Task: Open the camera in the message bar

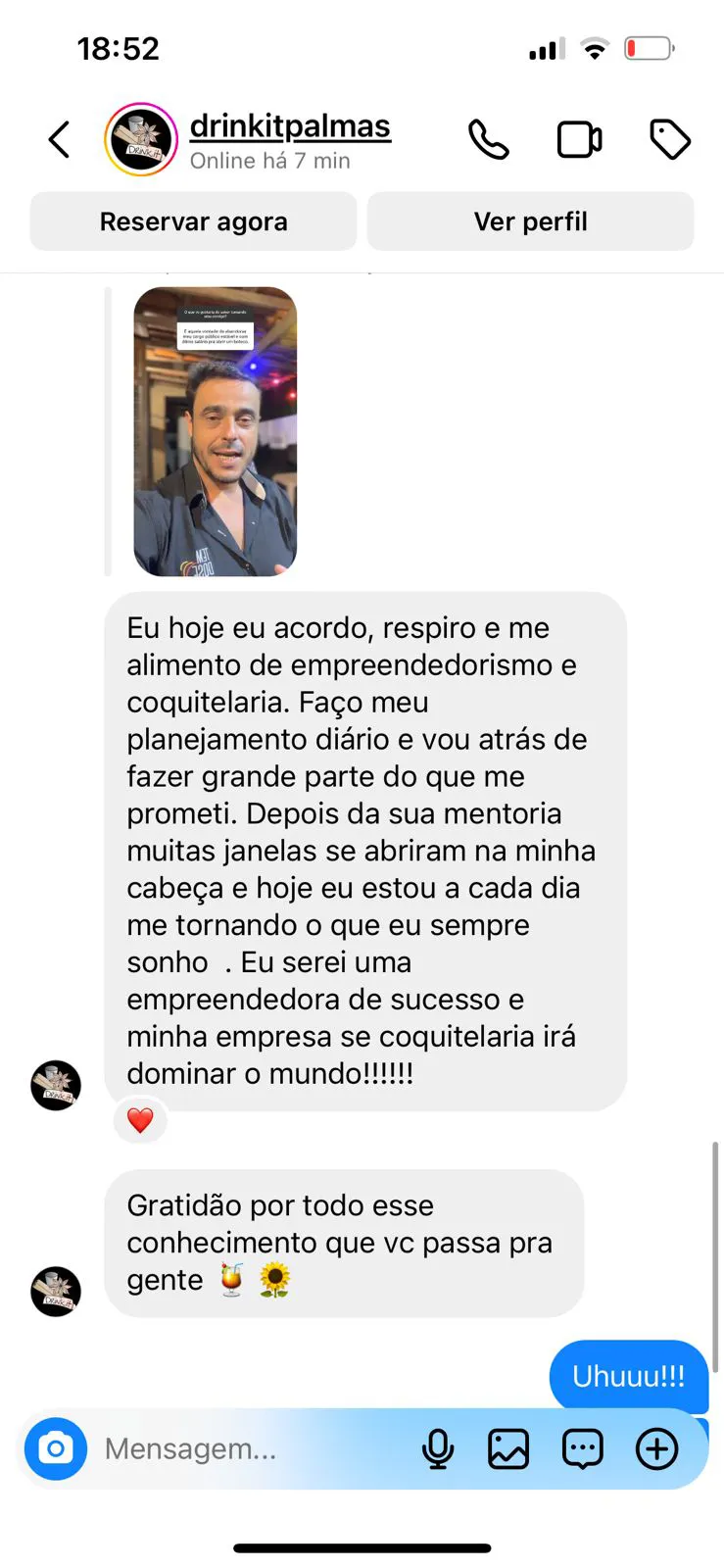Action: (x=56, y=1447)
